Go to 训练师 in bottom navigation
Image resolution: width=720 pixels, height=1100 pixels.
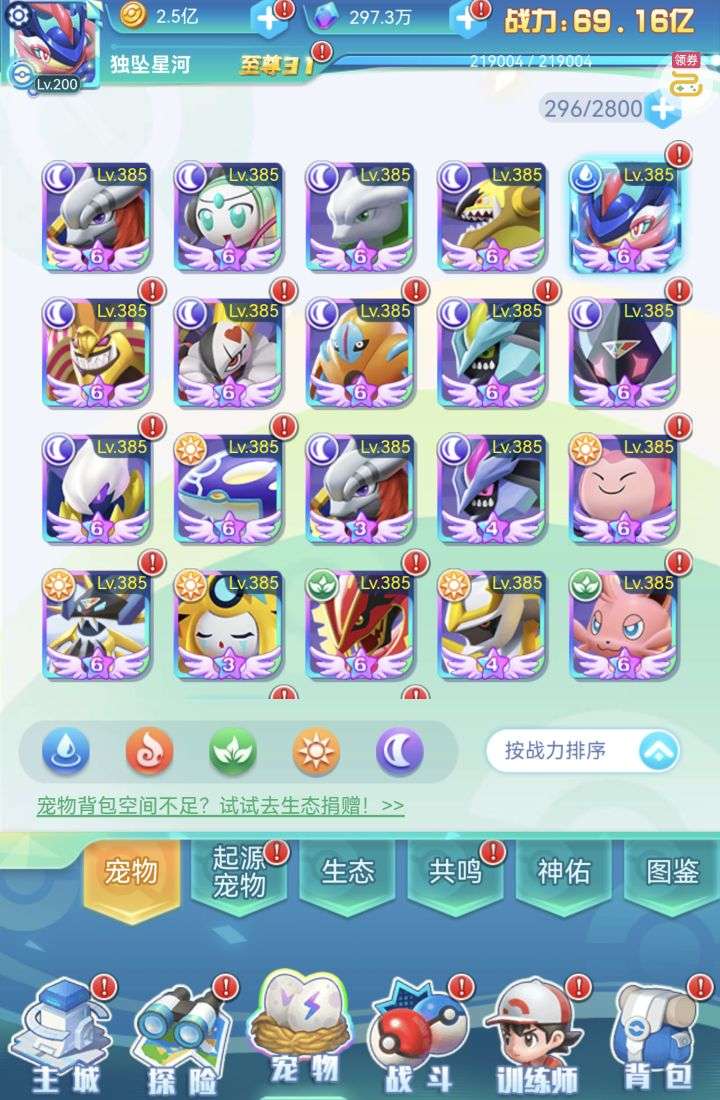coord(537,1040)
